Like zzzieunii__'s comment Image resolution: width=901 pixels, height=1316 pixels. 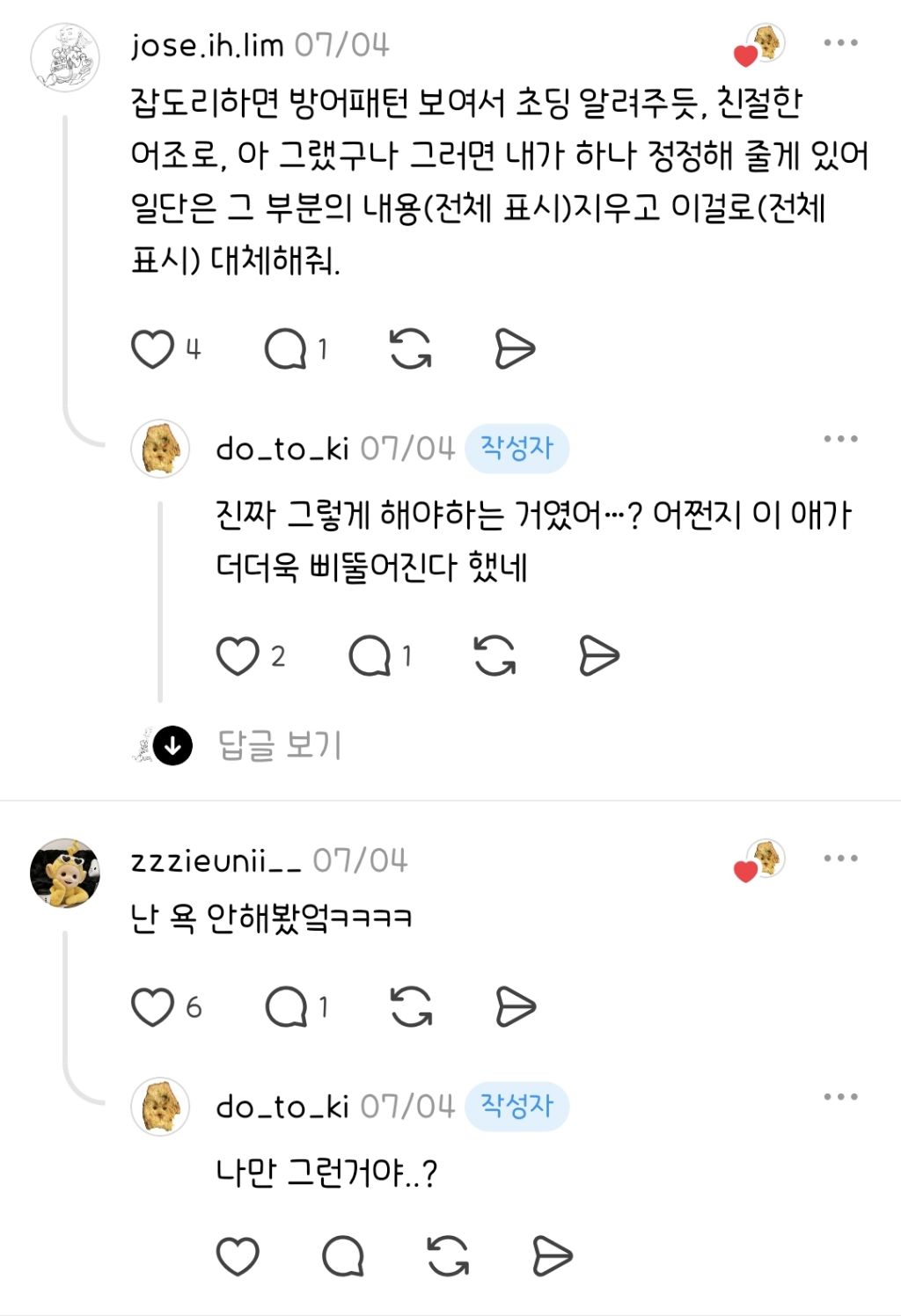[152, 1007]
